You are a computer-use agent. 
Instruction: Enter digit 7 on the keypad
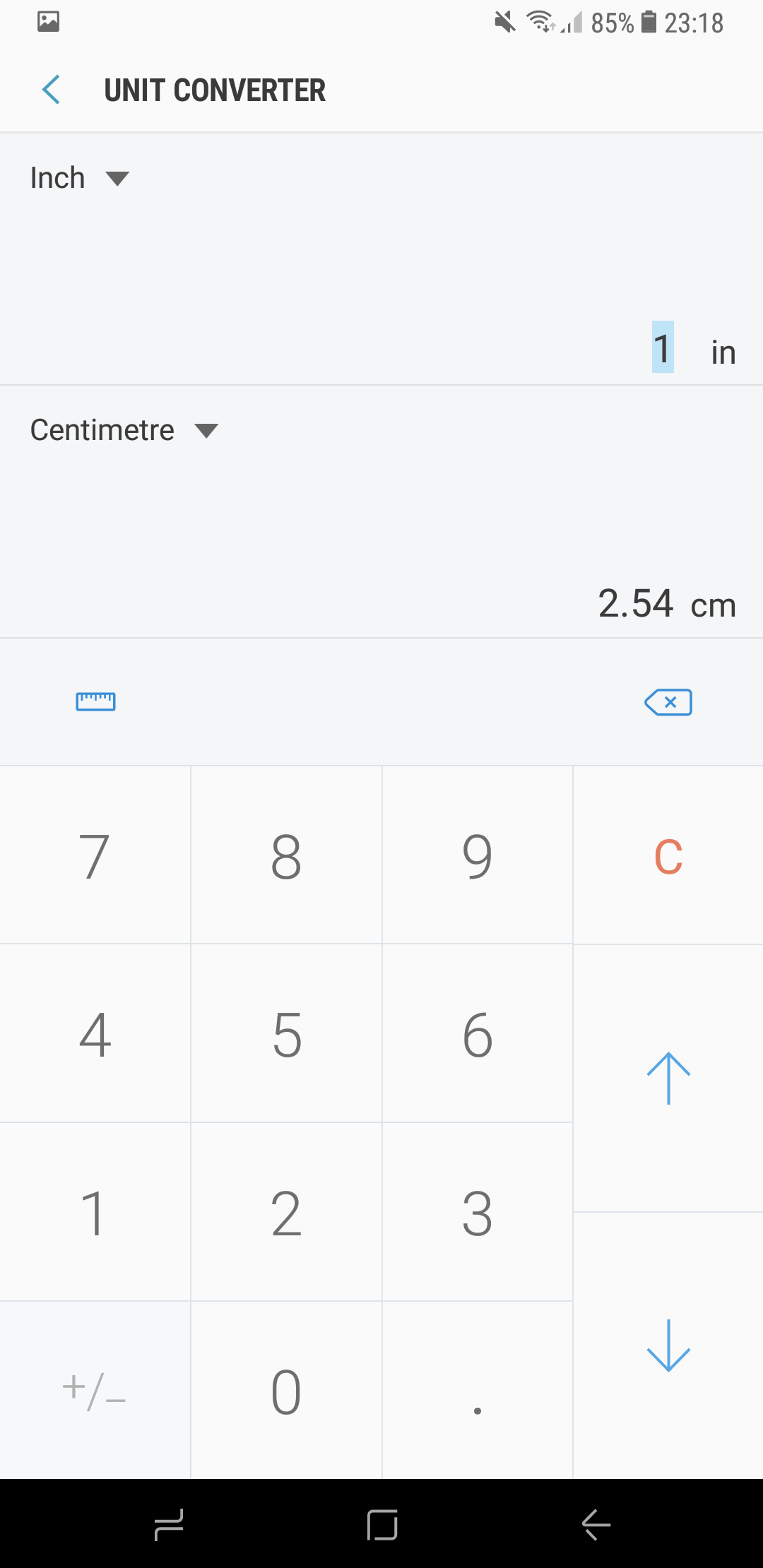pos(95,856)
